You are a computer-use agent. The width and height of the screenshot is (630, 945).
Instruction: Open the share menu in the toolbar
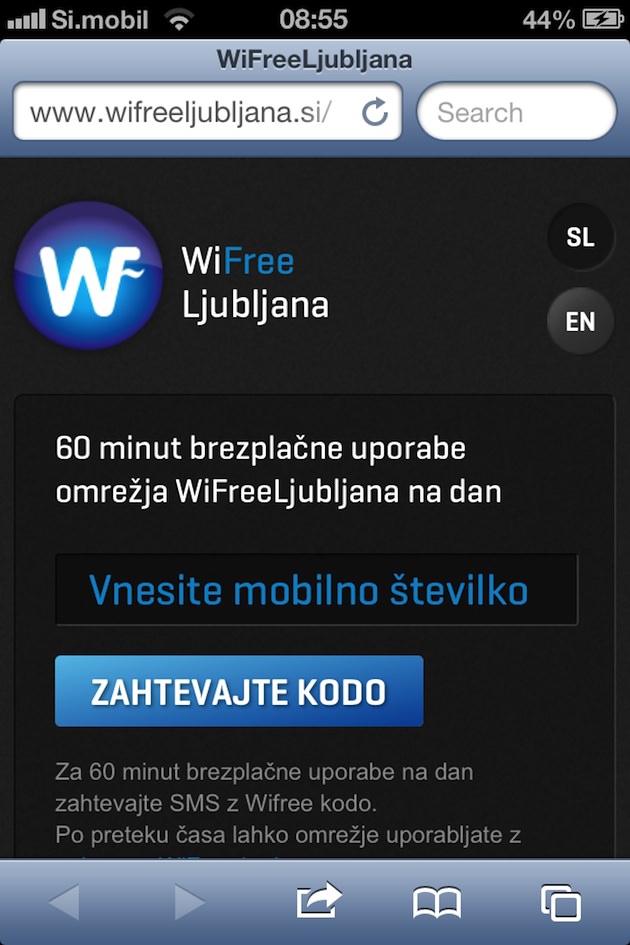coord(319,902)
